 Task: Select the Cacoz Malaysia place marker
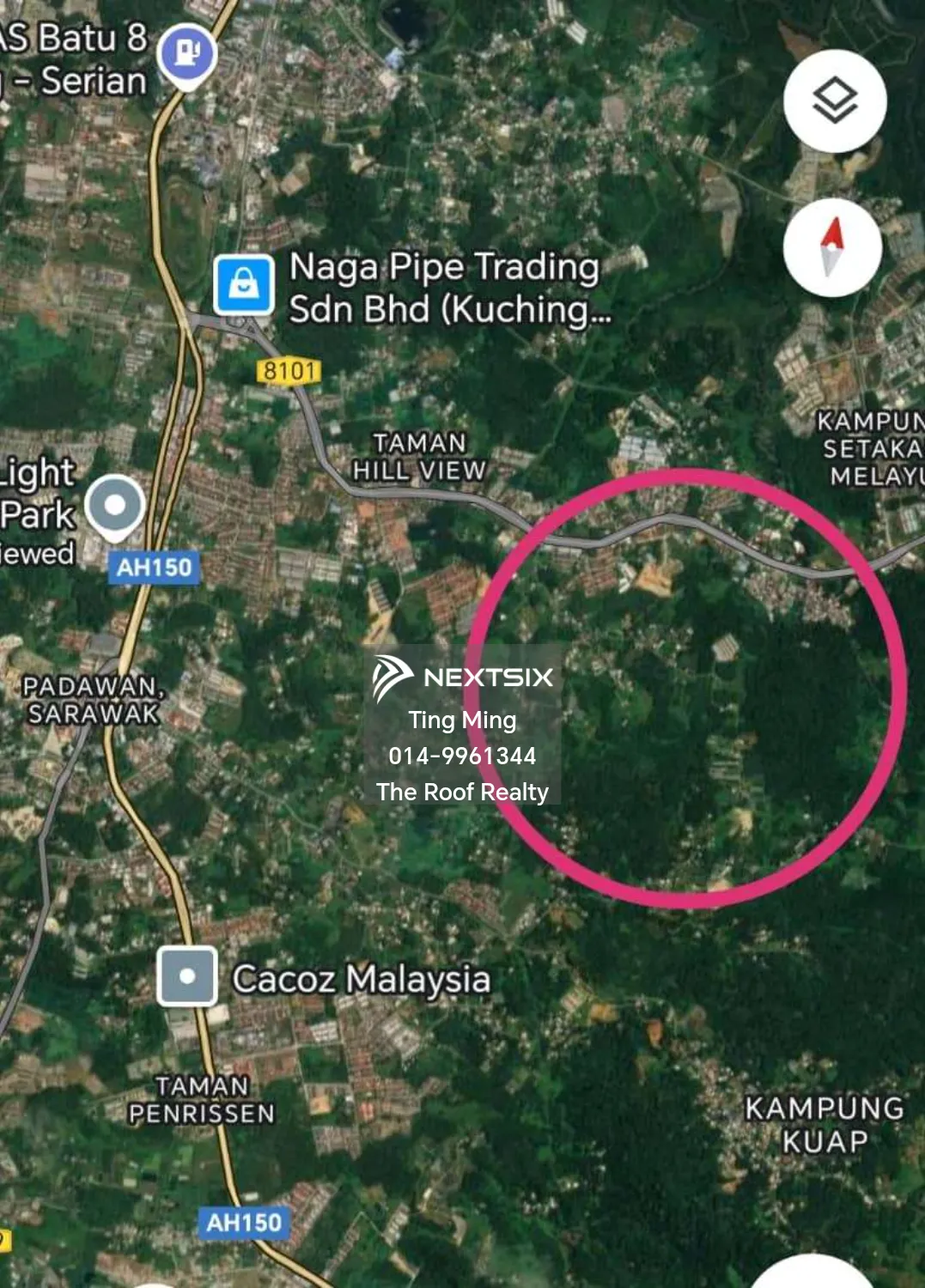click(x=186, y=977)
